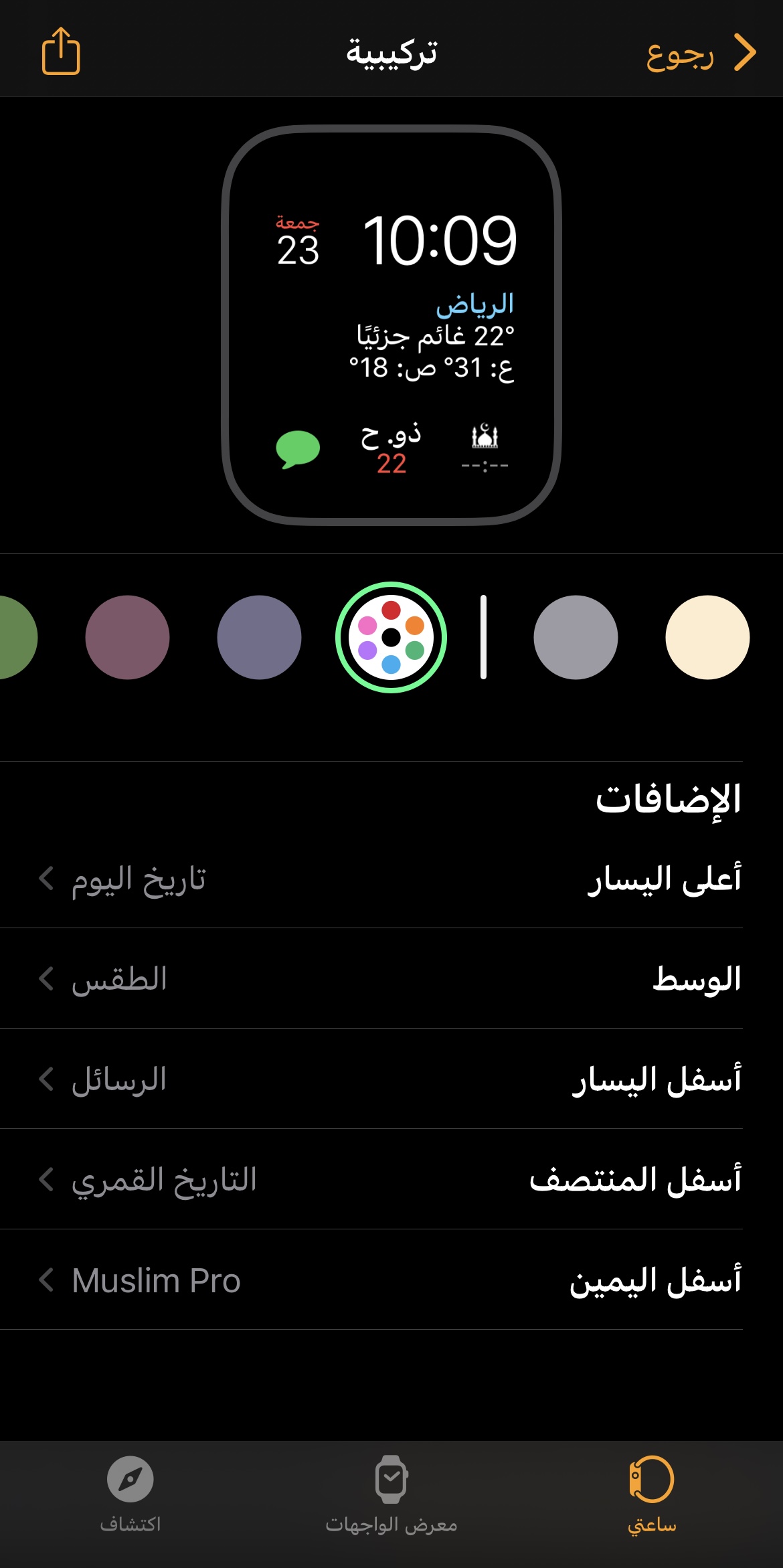Choose the mauve color swatch

pyautogui.click(x=127, y=637)
